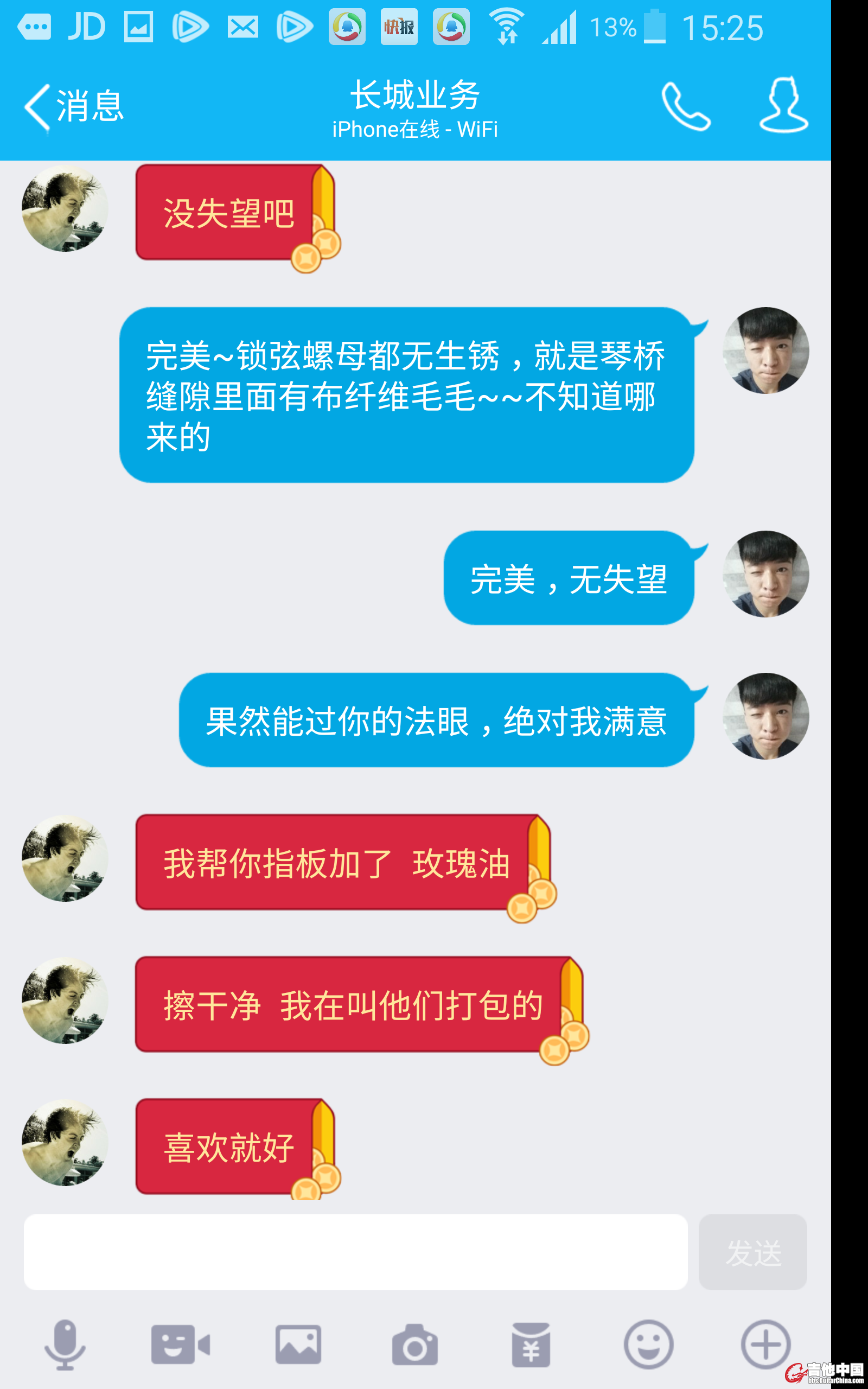Viewport: 868px width, 1389px height.
Task: Start a voice call with 长城业务
Action: (685, 107)
